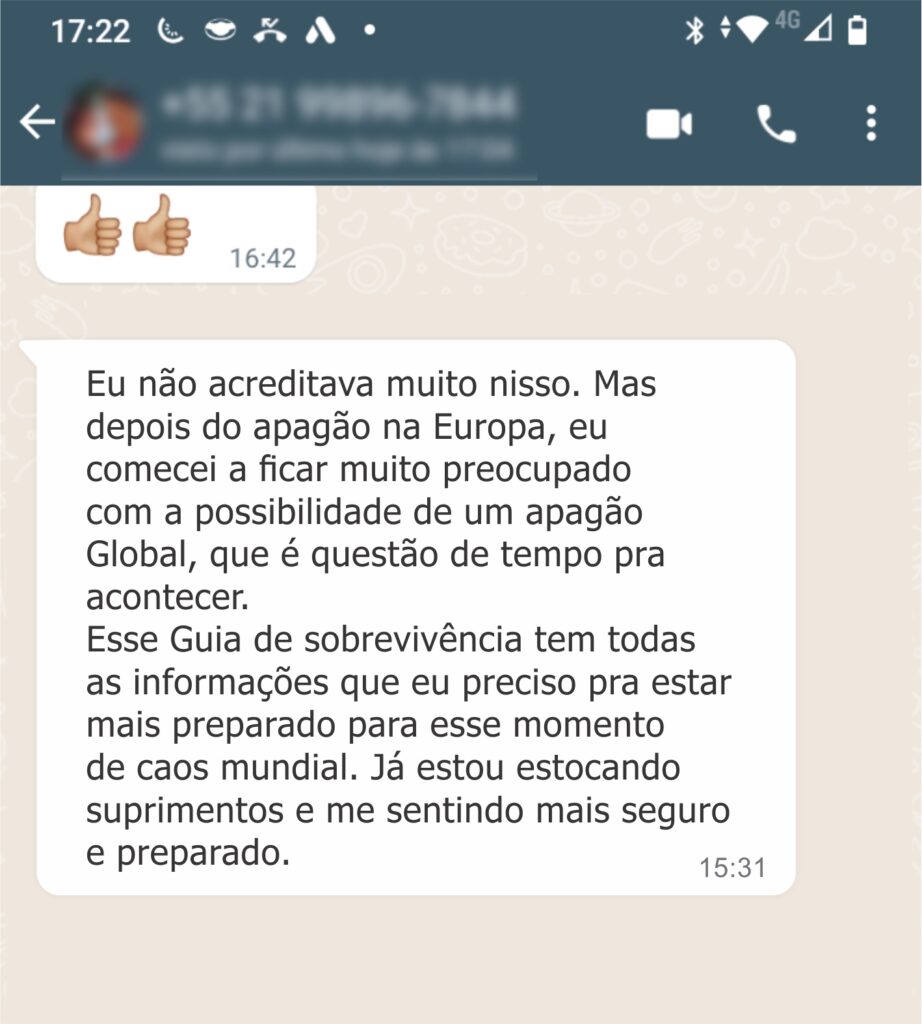Start a video call with this contact

(669, 124)
